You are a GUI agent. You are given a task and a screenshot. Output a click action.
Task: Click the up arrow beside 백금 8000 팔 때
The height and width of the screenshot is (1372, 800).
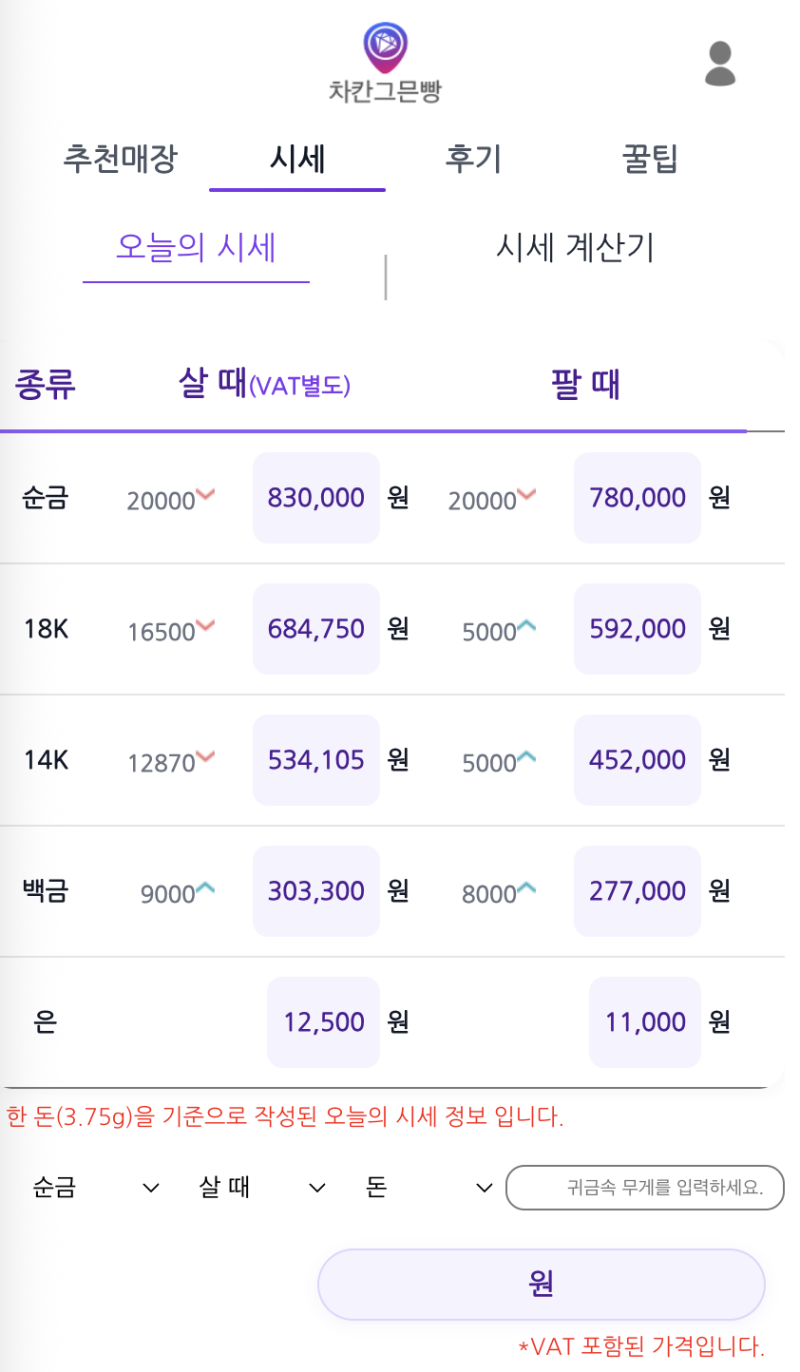pos(528,887)
